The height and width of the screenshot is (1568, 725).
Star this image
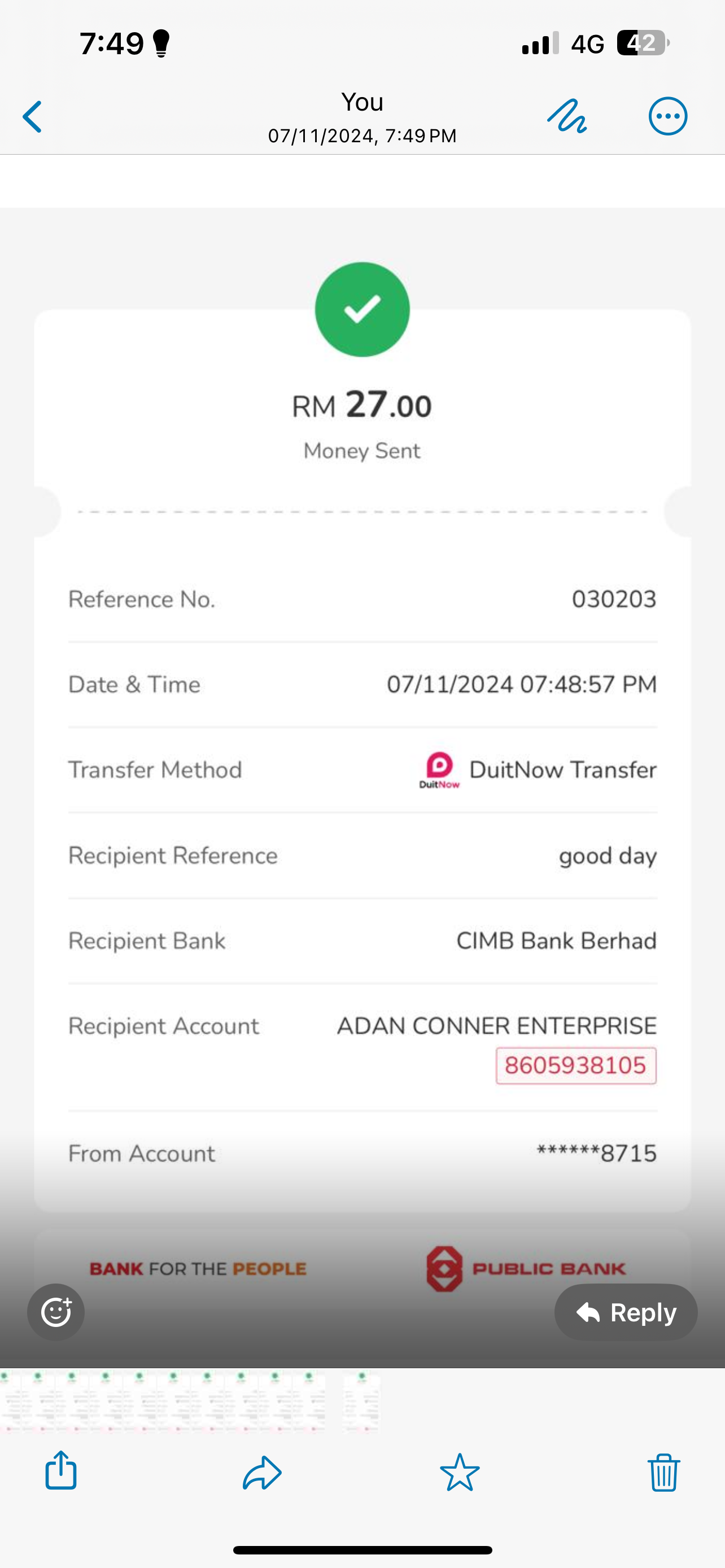coord(460,1472)
